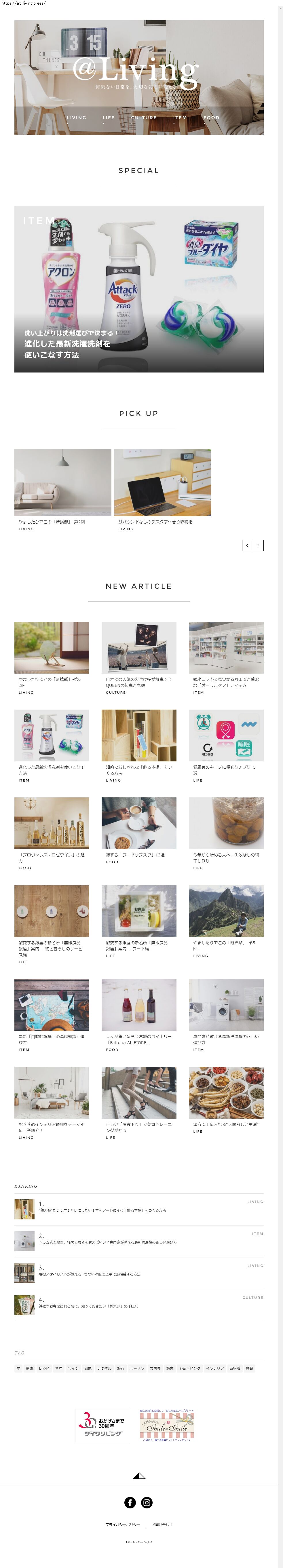View the Provence rosé wine article

coord(52,823)
